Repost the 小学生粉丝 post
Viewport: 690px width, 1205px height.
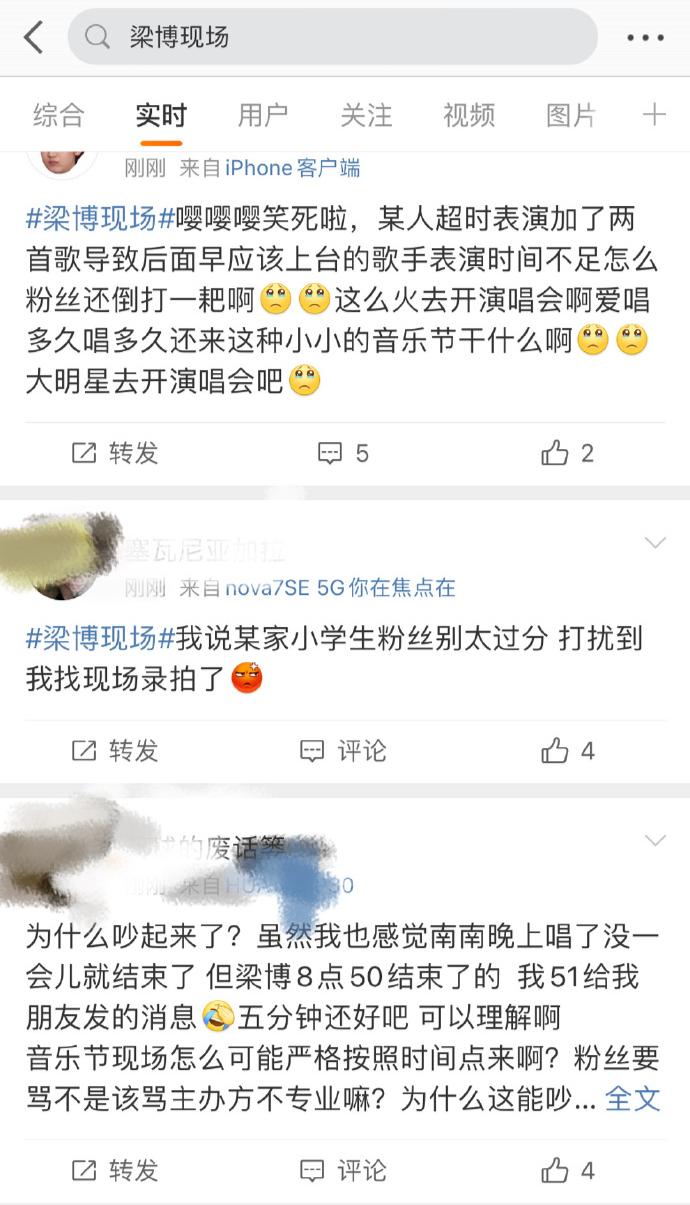point(115,751)
